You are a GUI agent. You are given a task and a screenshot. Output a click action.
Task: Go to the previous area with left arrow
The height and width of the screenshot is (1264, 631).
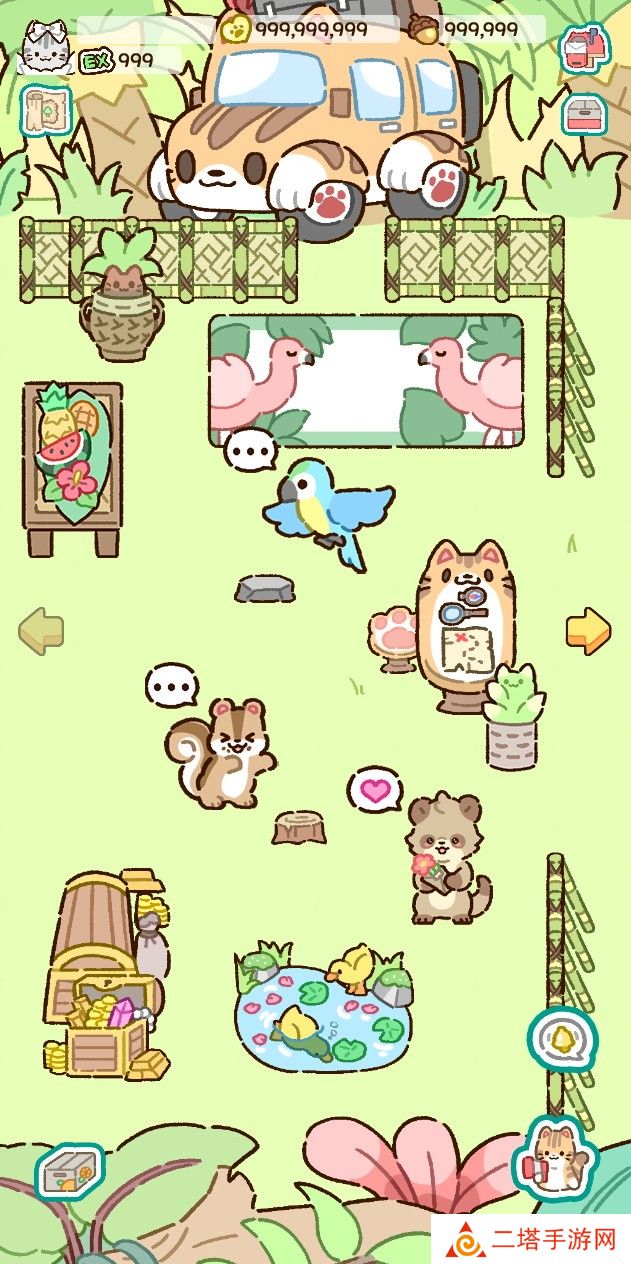pyautogui.click(x=41, y=630)
